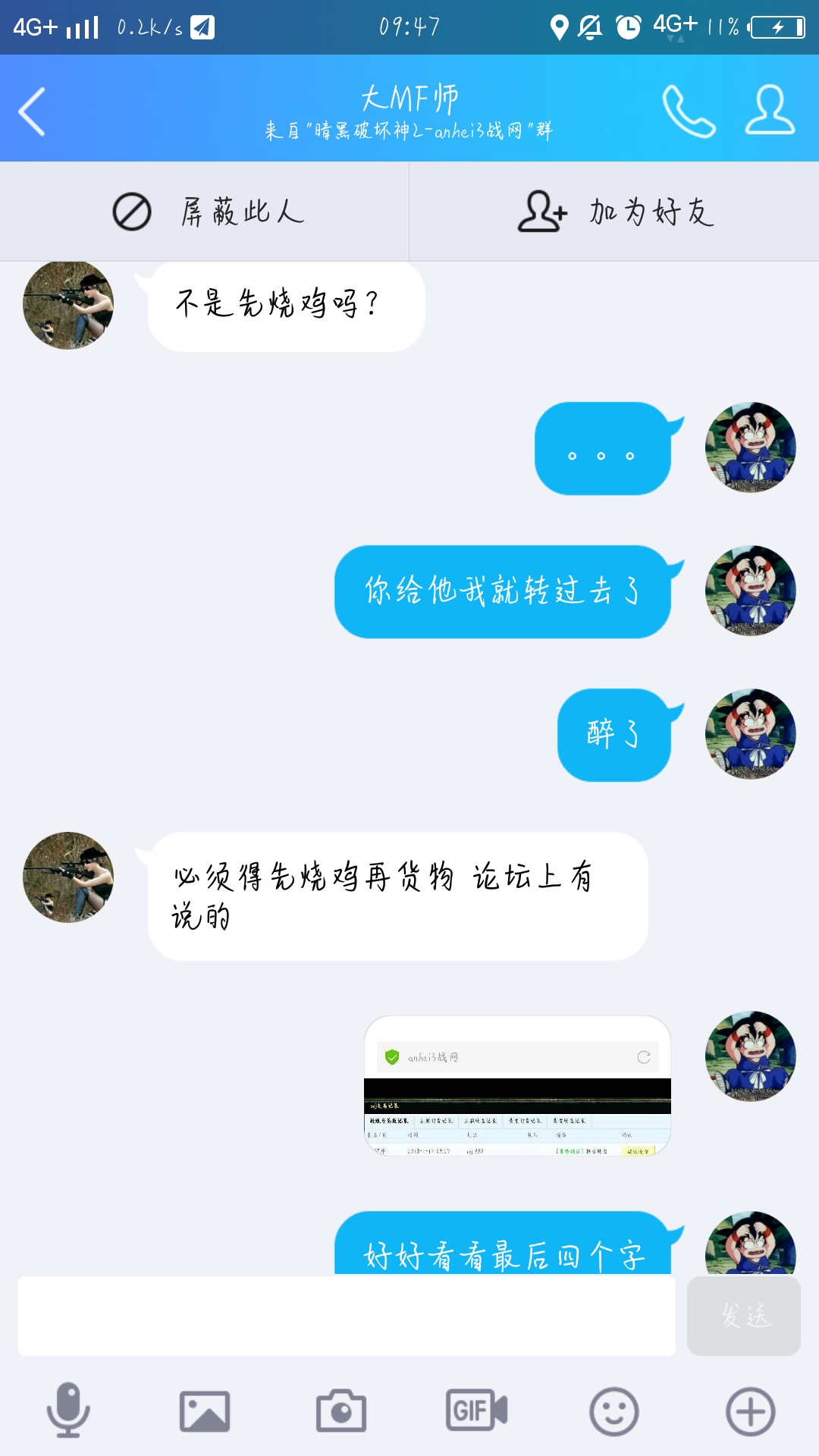Block this person via 屏蔽此人
The height and width of the screenshot is (1456, 819).
pos(206,212)
